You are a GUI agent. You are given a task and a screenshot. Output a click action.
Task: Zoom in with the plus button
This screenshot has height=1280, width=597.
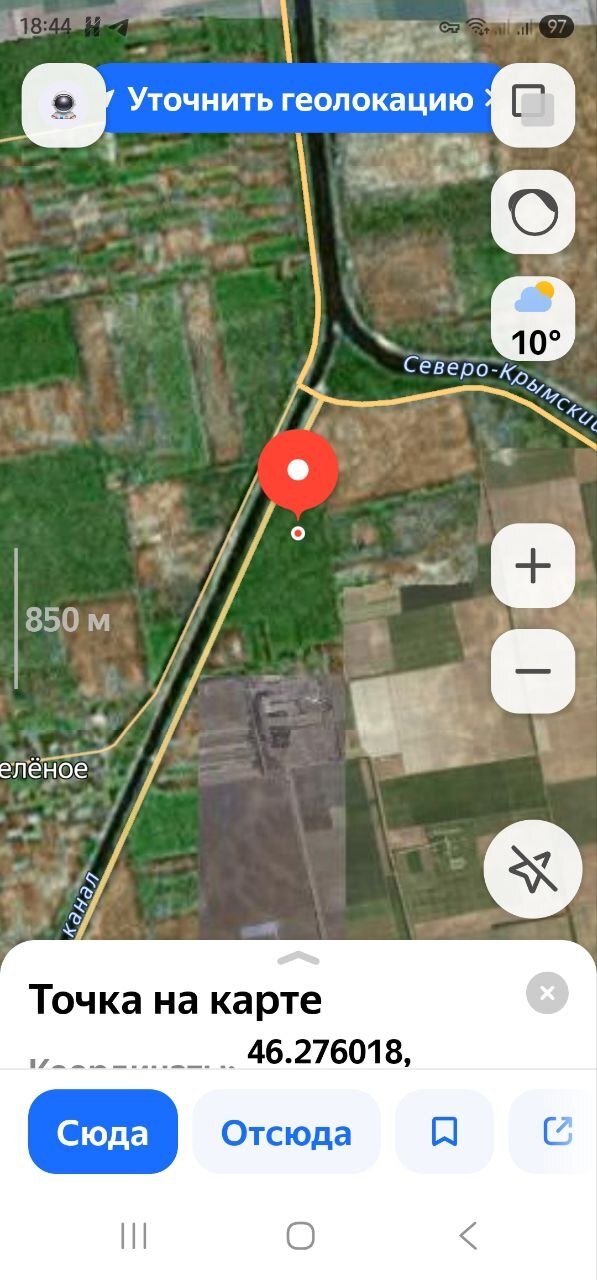click(x=533, y=566)
